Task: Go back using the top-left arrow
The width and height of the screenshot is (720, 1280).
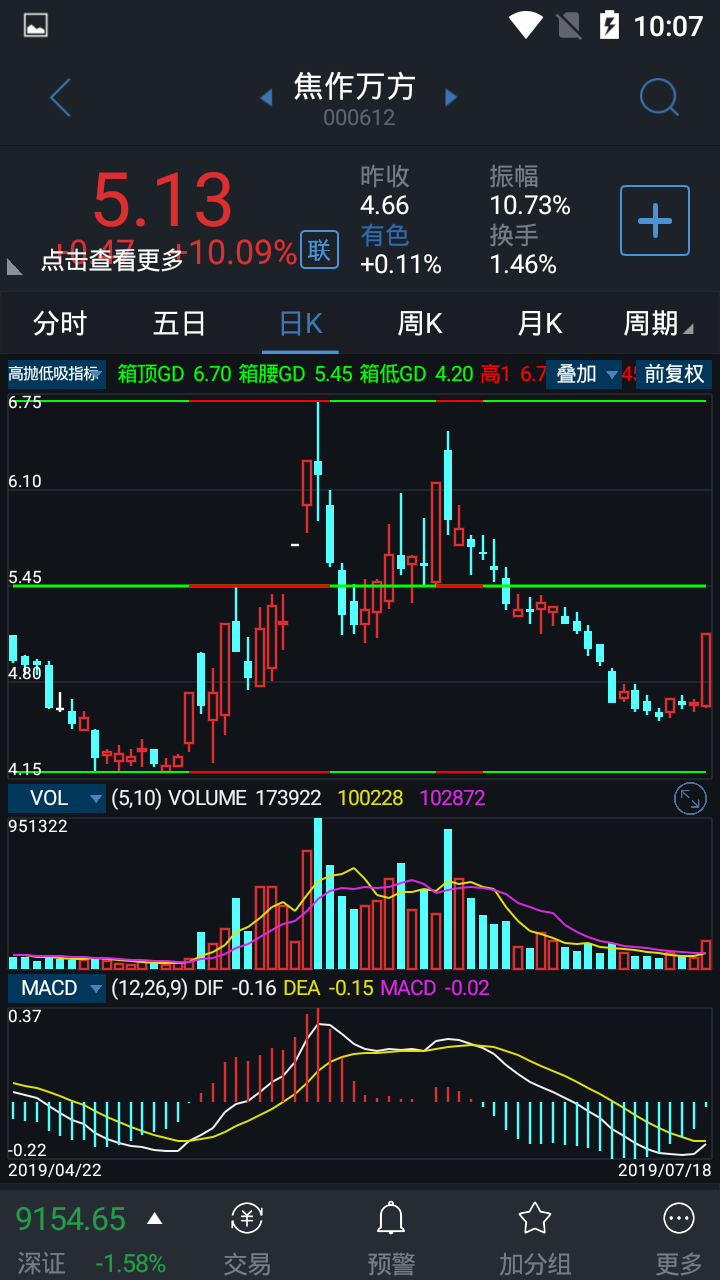Action: pyautogui.click(x=60, y=98)
